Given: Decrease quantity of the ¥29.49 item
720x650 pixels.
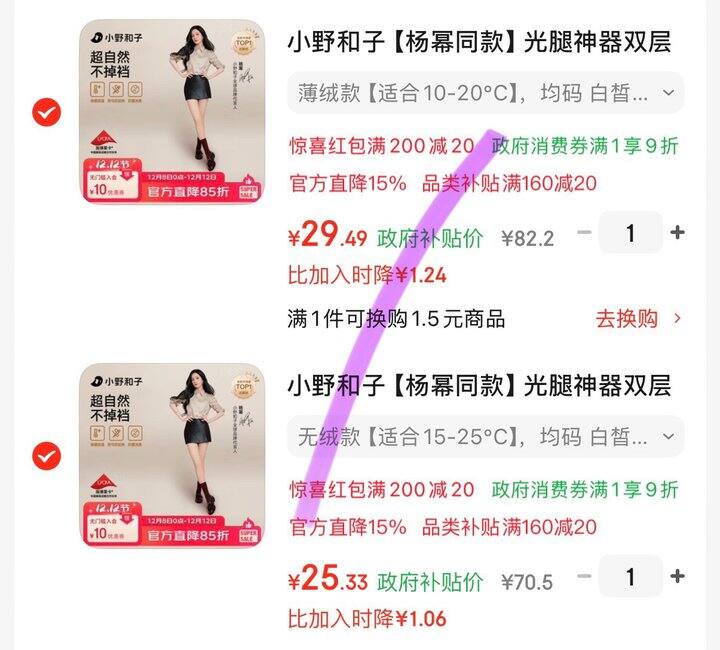Looking at the screenshot, I should [585, 233].
